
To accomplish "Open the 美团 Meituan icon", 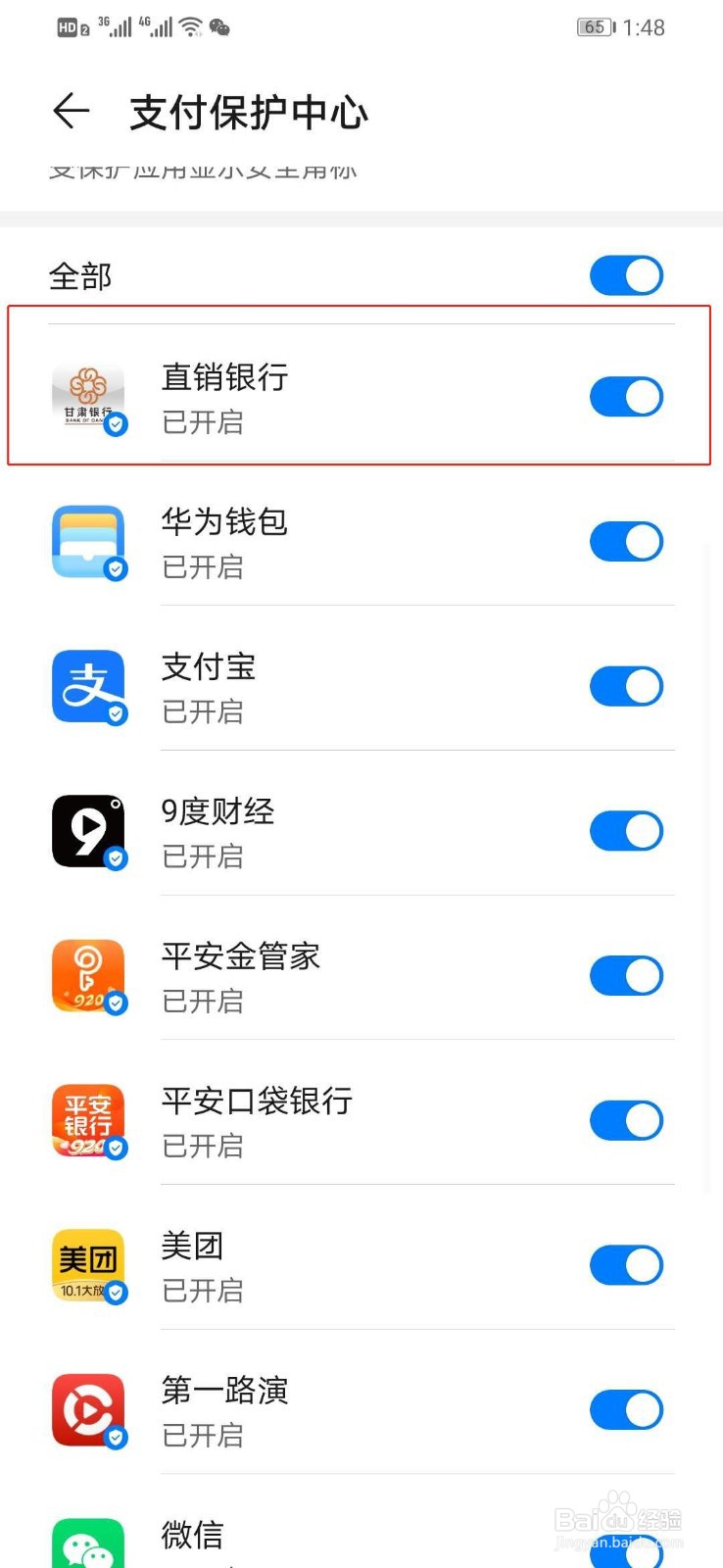I will point(88,1264).
